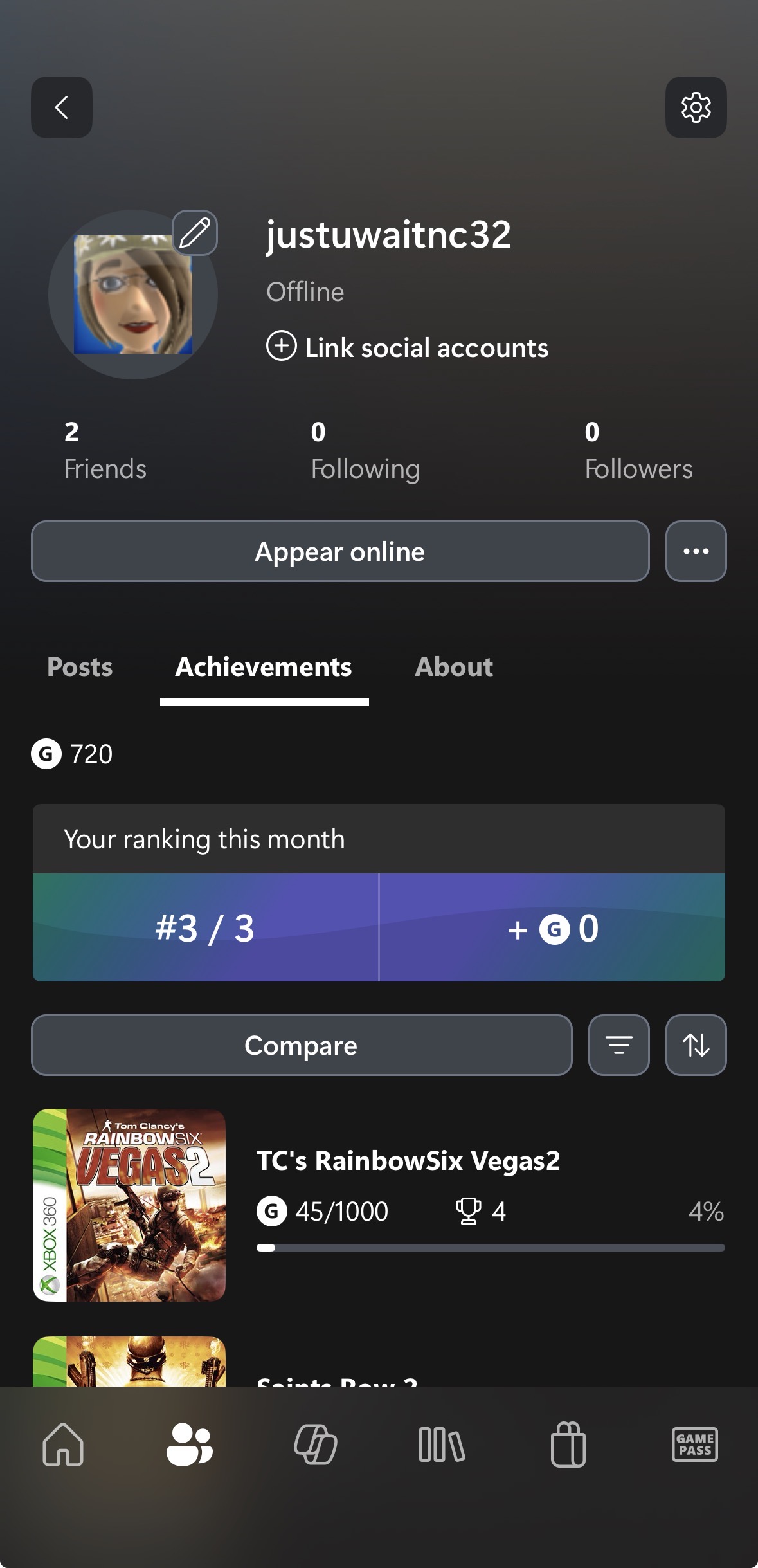View the Followers list
Image resolution: width=758 pixels, height=1568 pixels.
click(x=638, y=450)
